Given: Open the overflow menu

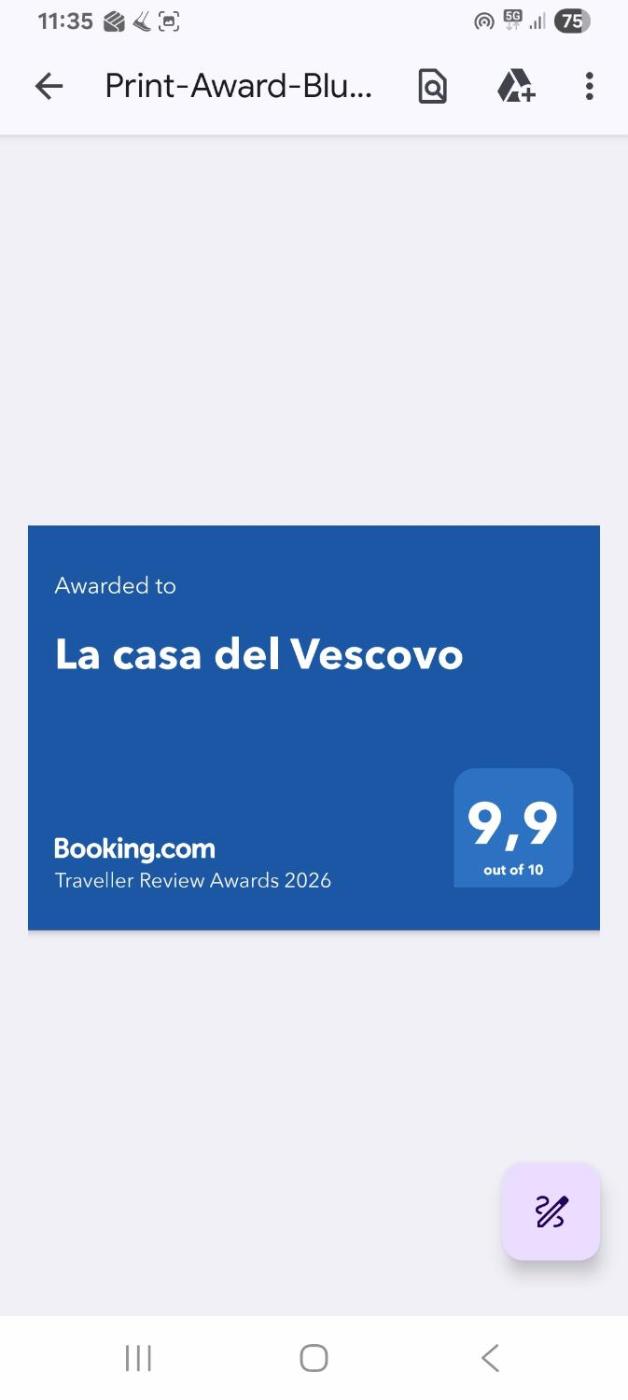Looking at the screenshot, I should coord(589,87).
